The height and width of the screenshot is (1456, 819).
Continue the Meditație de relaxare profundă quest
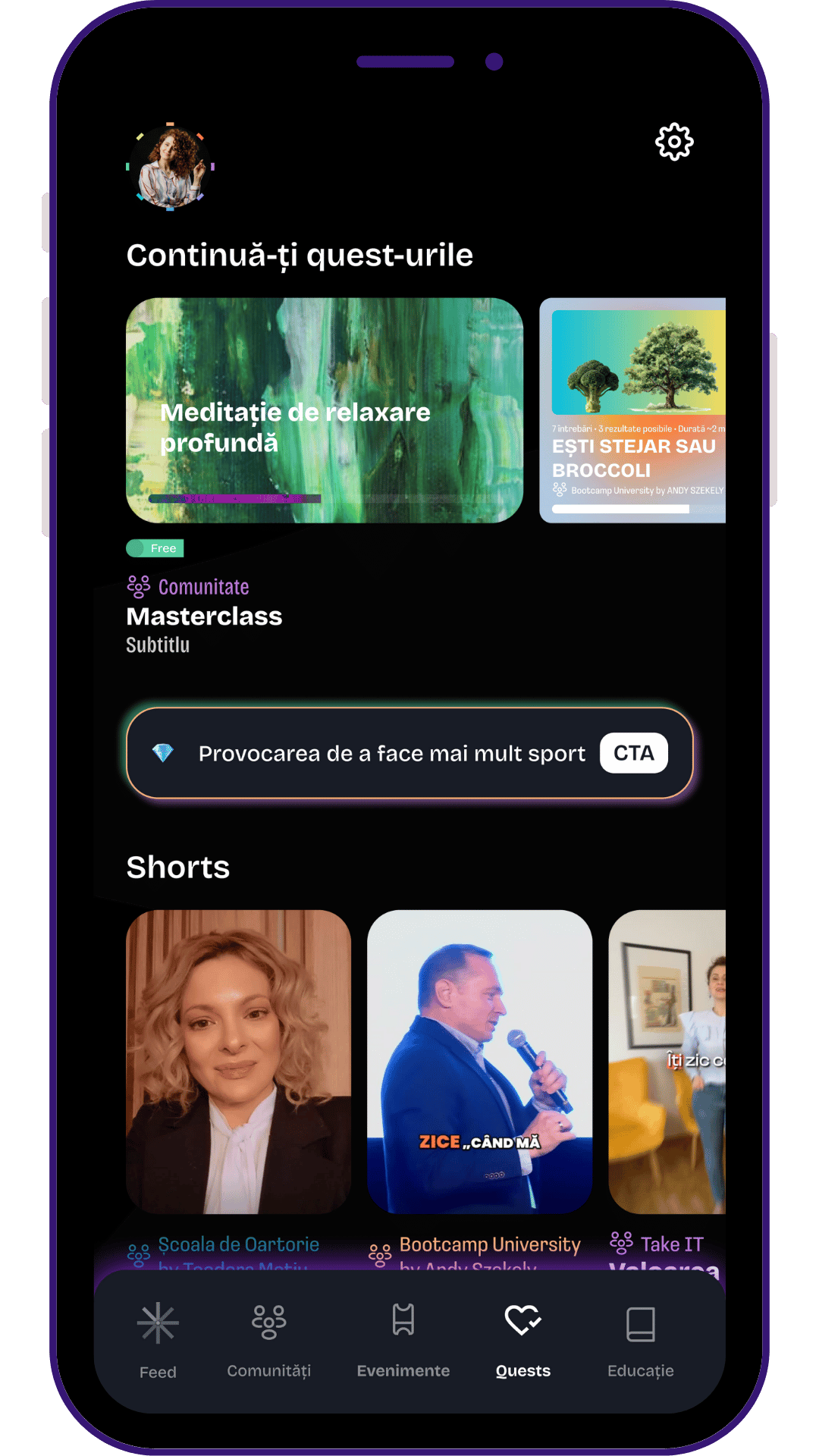pyautogui.click(x=325, y=410)
